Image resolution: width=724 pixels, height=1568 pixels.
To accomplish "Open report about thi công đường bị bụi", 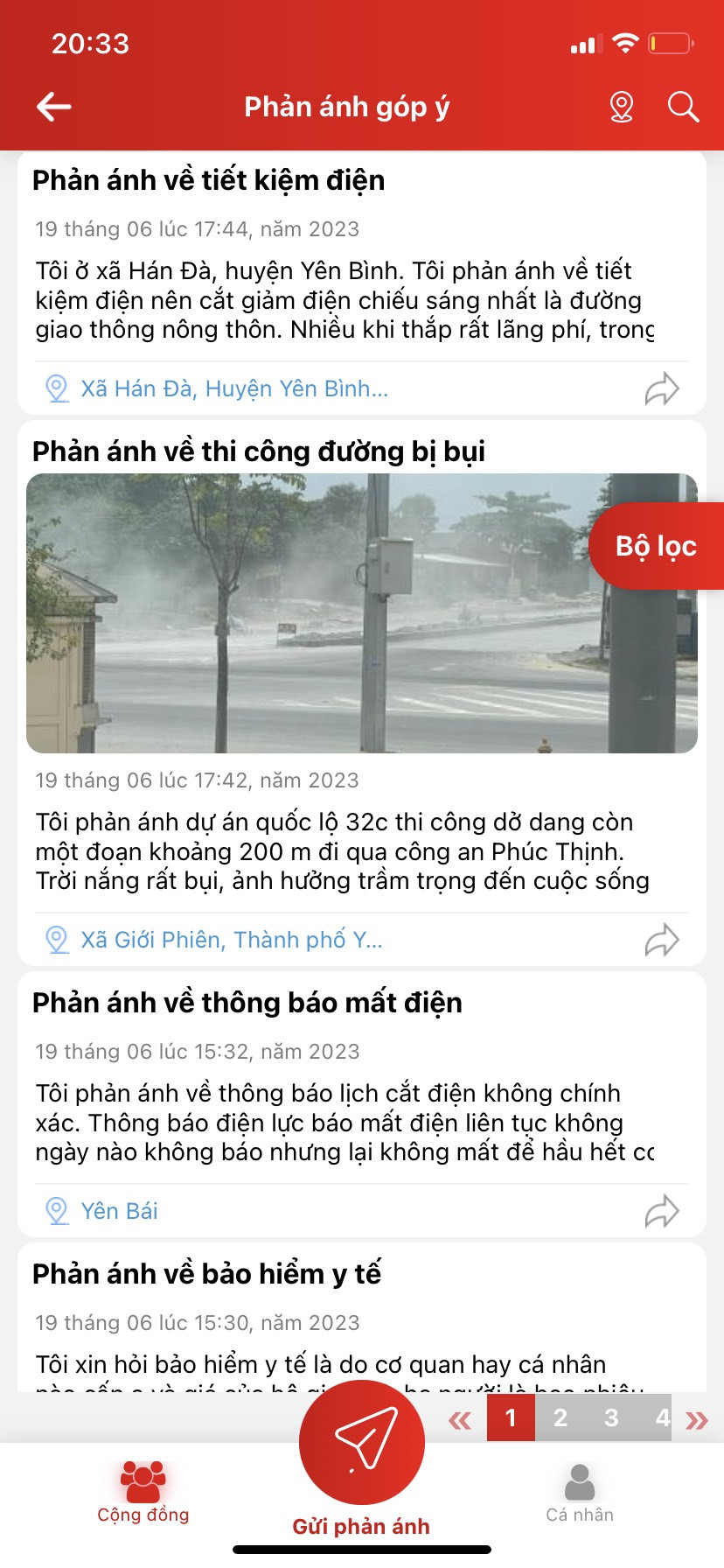I will (x=259, y=451).
